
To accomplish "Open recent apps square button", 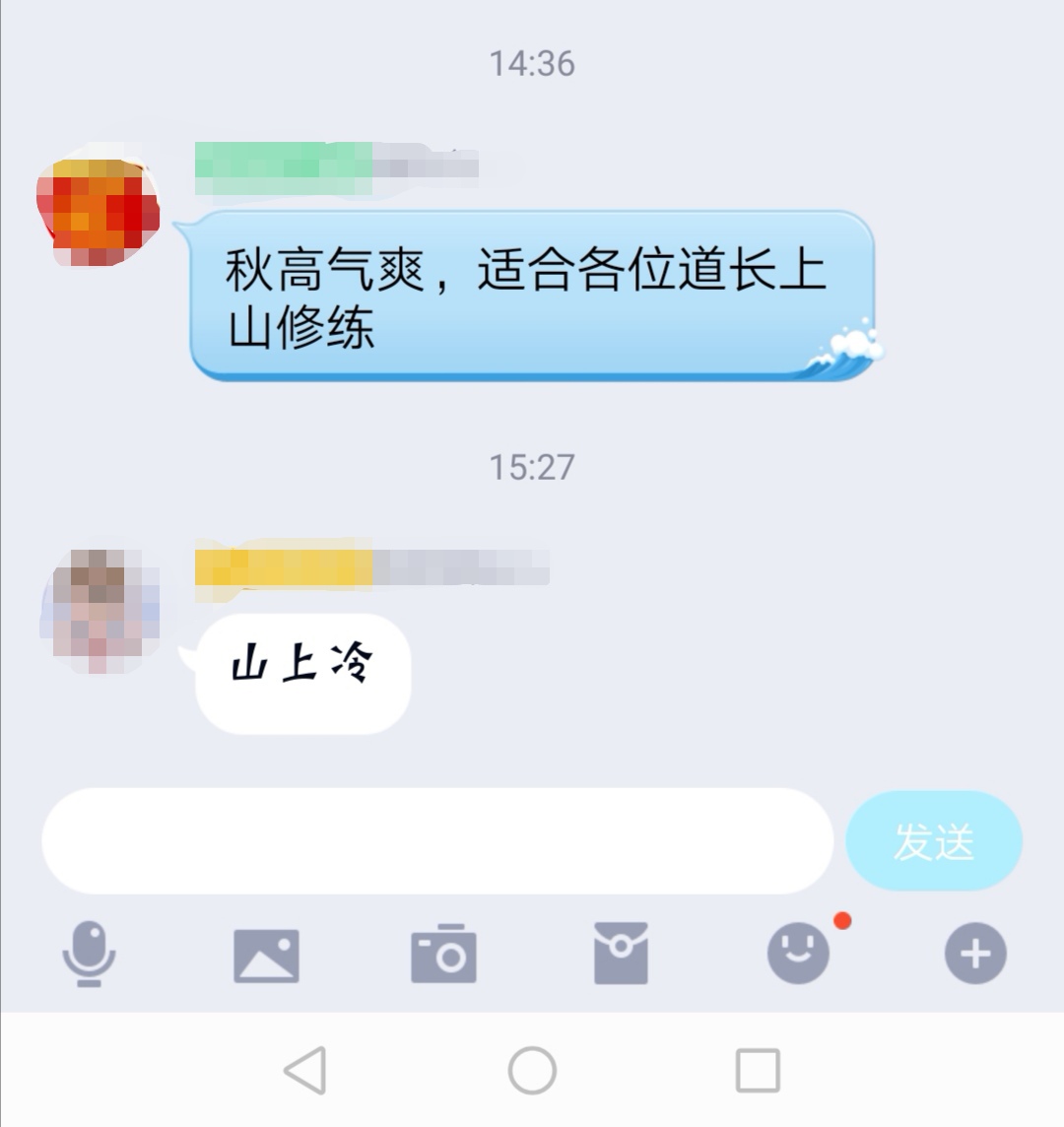I will click(x=758, y=1070).
